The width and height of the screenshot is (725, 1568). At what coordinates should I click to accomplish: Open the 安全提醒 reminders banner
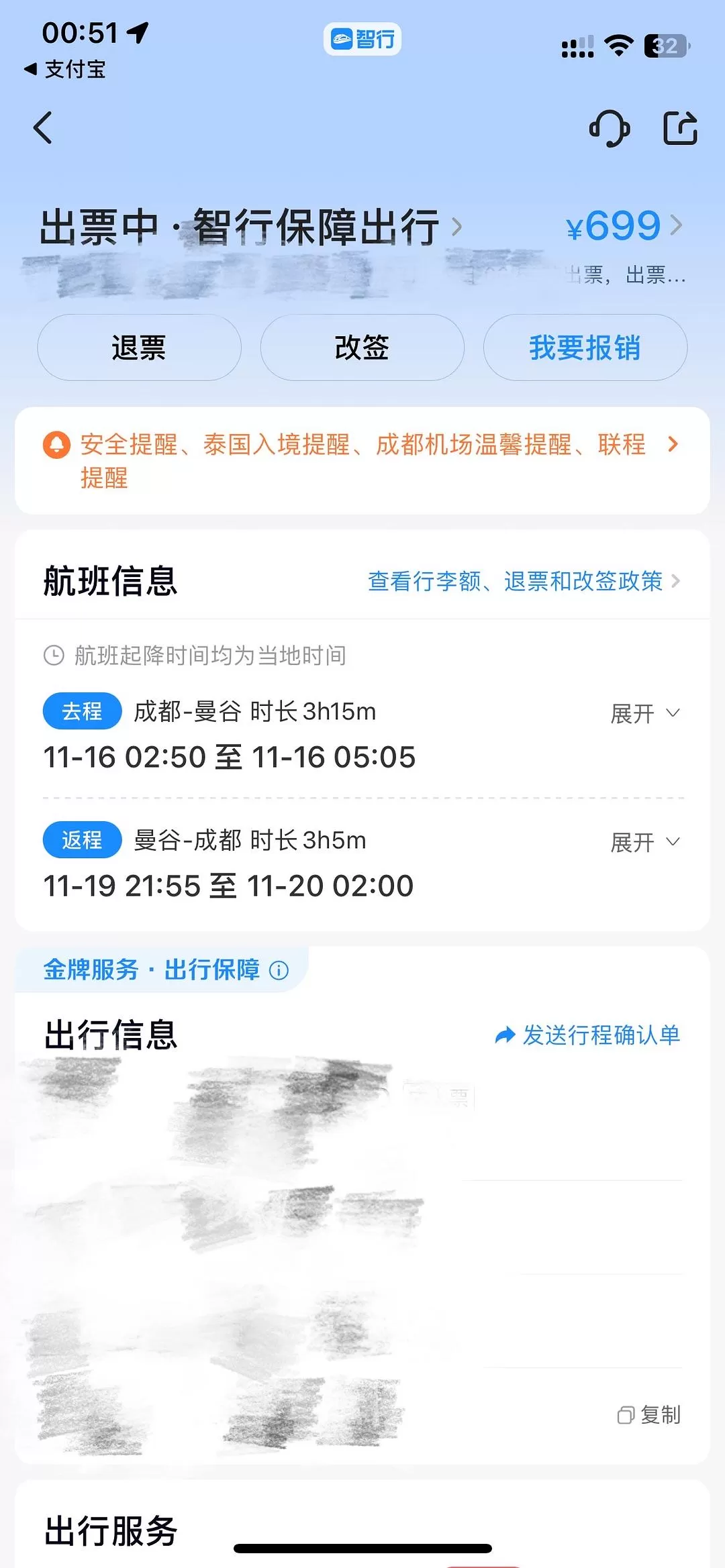click(362, 460)
